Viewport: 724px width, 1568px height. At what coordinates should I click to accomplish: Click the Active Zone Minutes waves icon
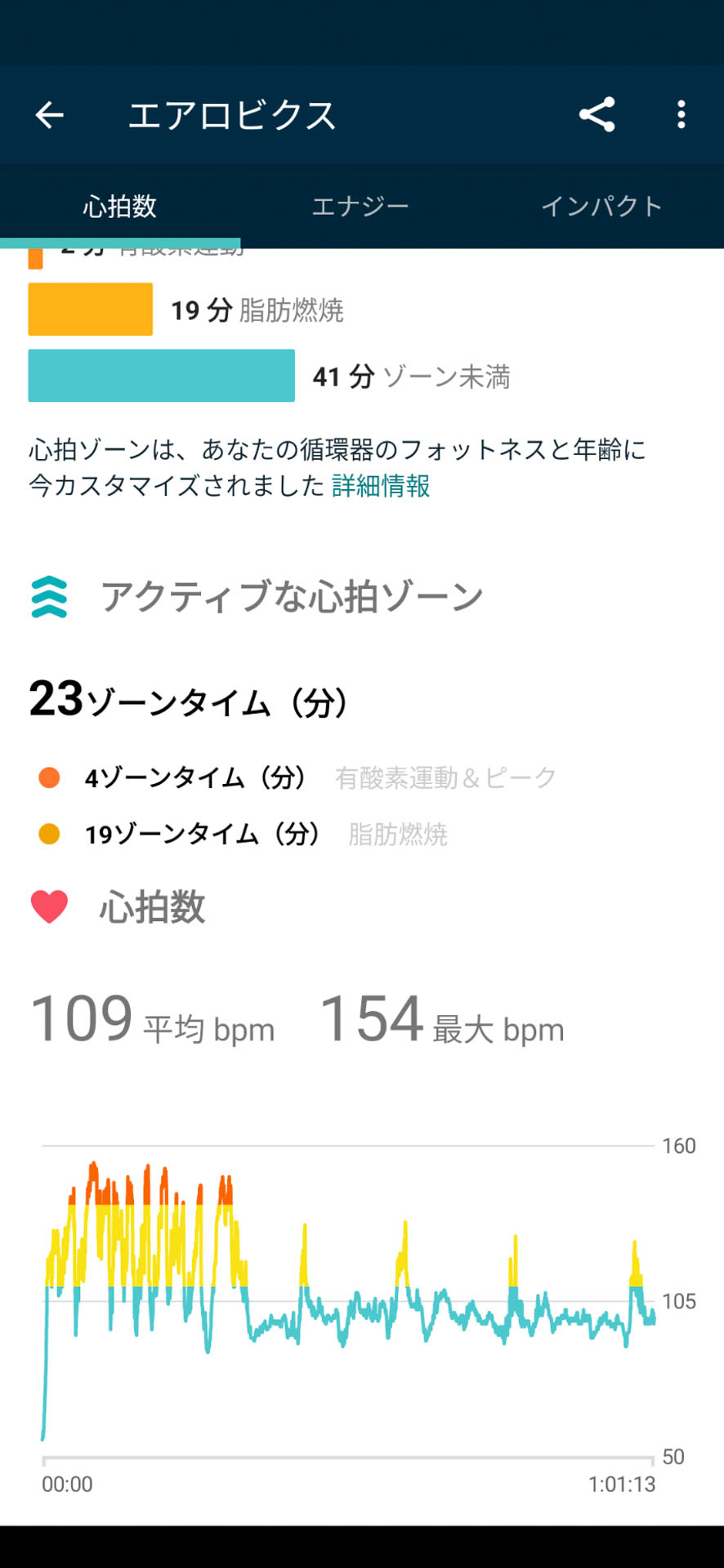point(51,596)
